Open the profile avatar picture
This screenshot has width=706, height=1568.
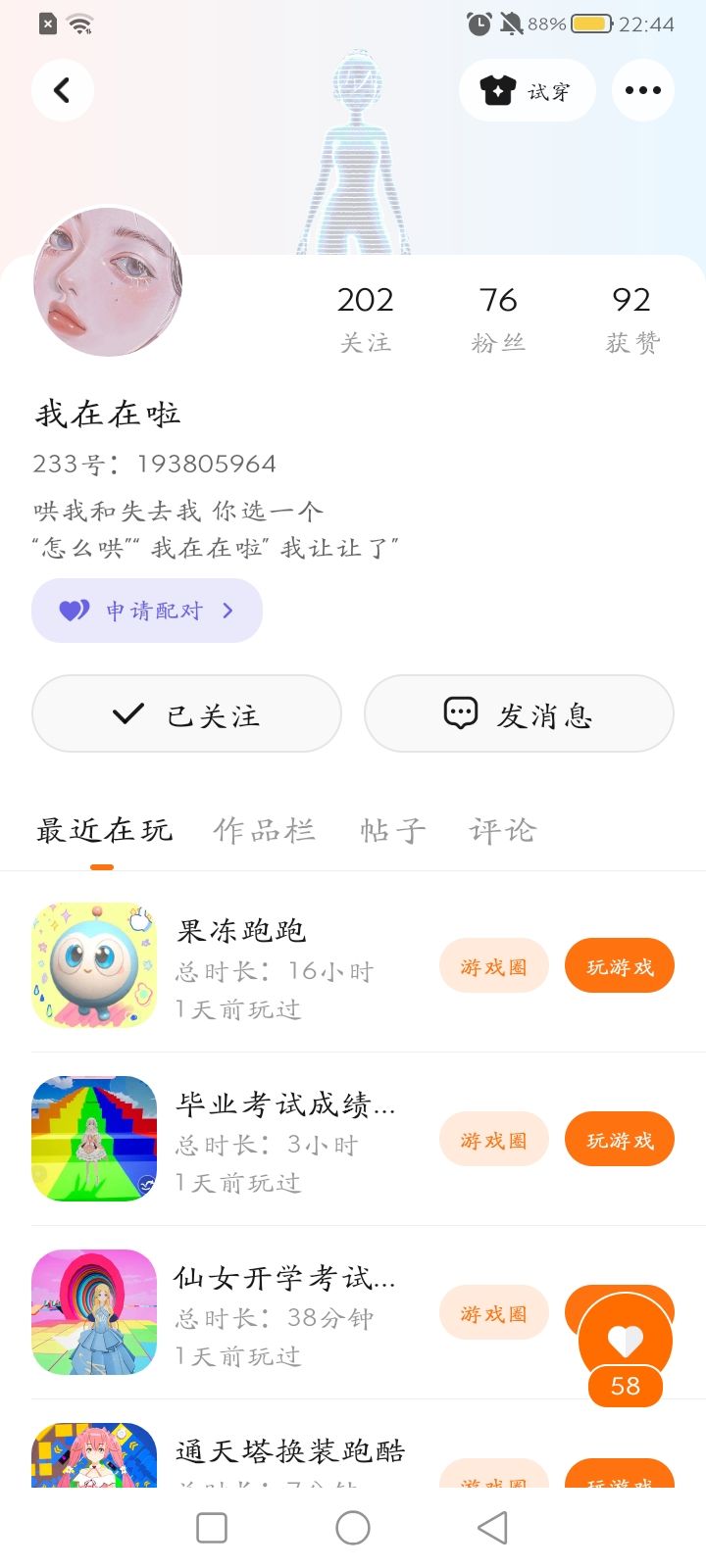108,282
